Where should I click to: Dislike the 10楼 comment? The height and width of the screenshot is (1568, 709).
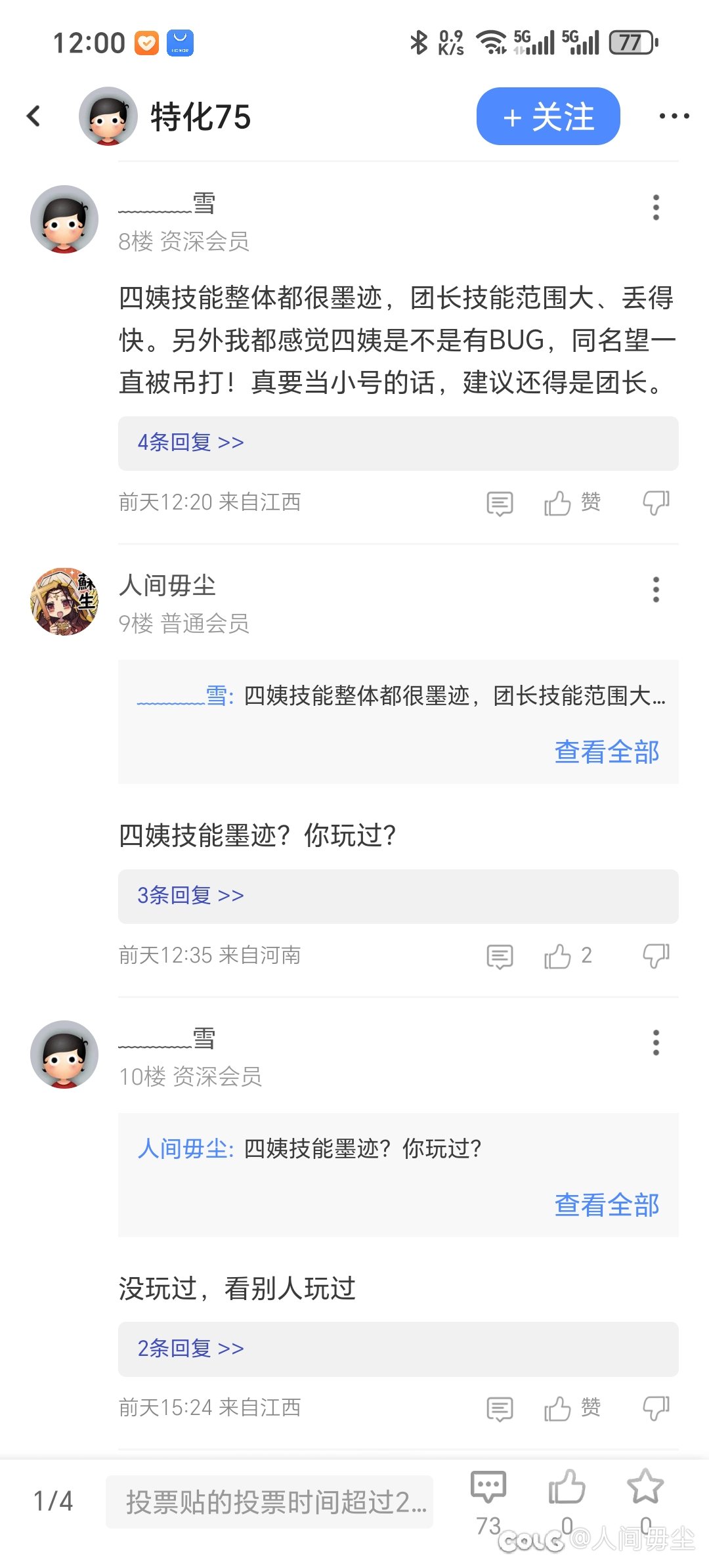coord(656,1408)
